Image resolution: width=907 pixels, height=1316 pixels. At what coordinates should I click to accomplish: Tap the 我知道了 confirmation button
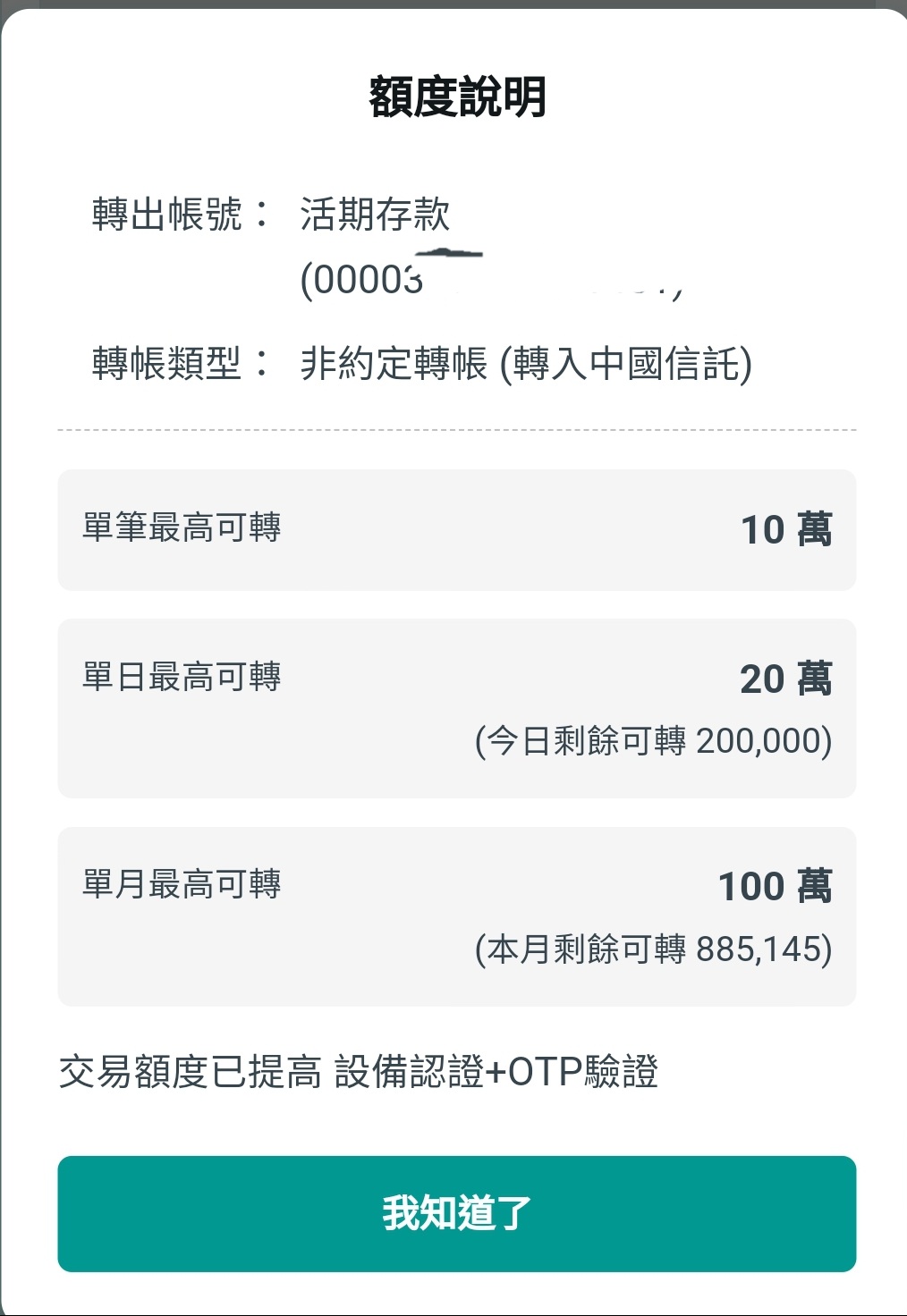tap(456, 1213)
